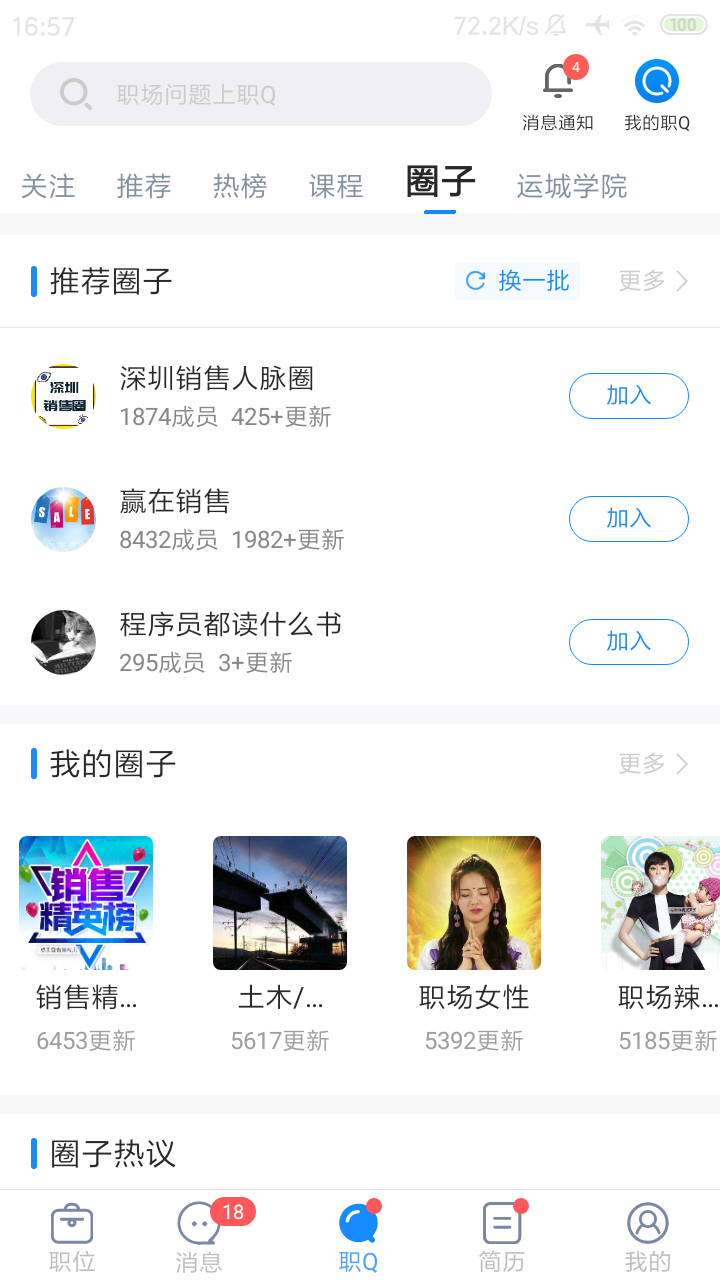720x1280 pixels.
Task: Go to the 消息 bottom tab
Action: point(199,1237)
